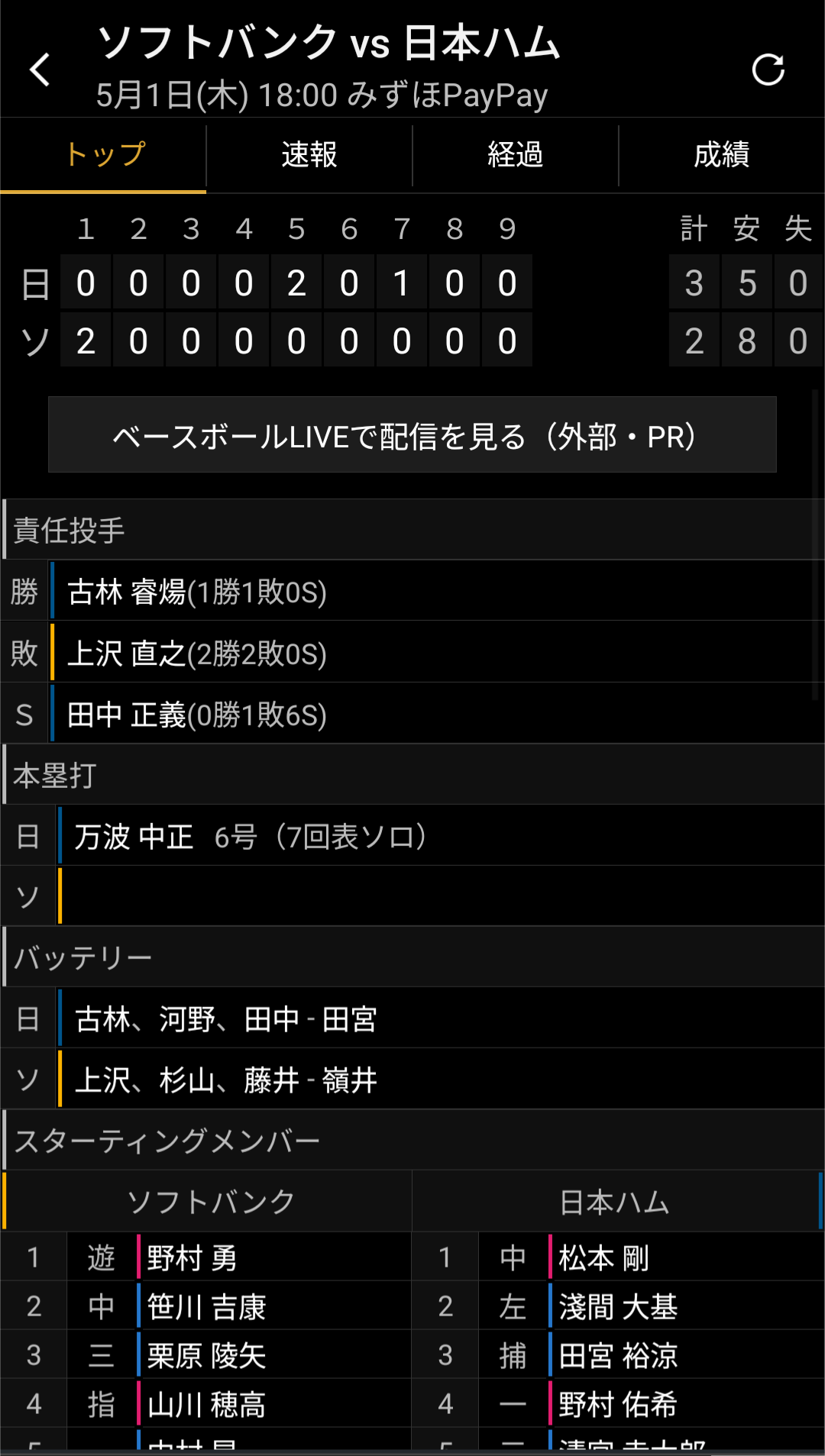Go back using the top-left arrow

click(x=40, y=70)
